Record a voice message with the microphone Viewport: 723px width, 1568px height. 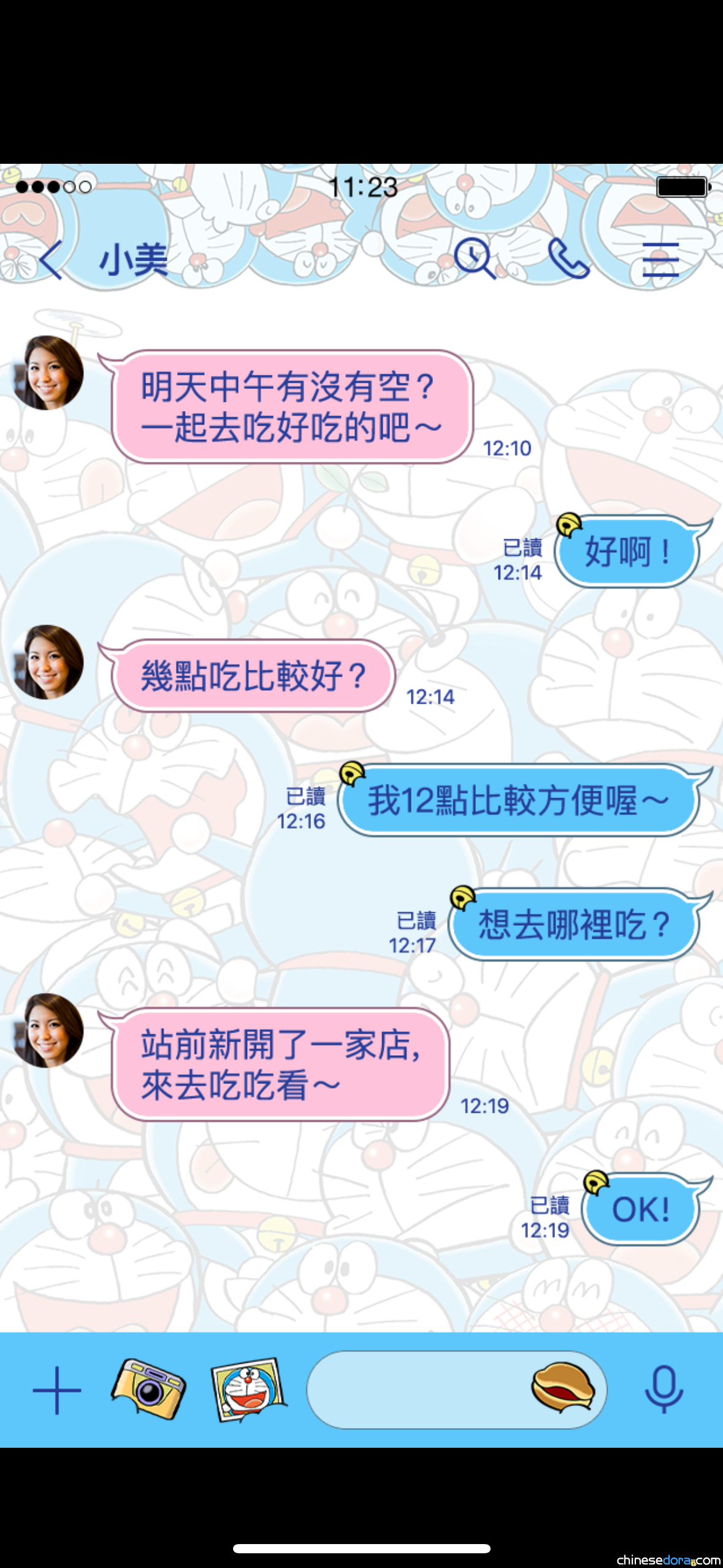point(664,1389)
